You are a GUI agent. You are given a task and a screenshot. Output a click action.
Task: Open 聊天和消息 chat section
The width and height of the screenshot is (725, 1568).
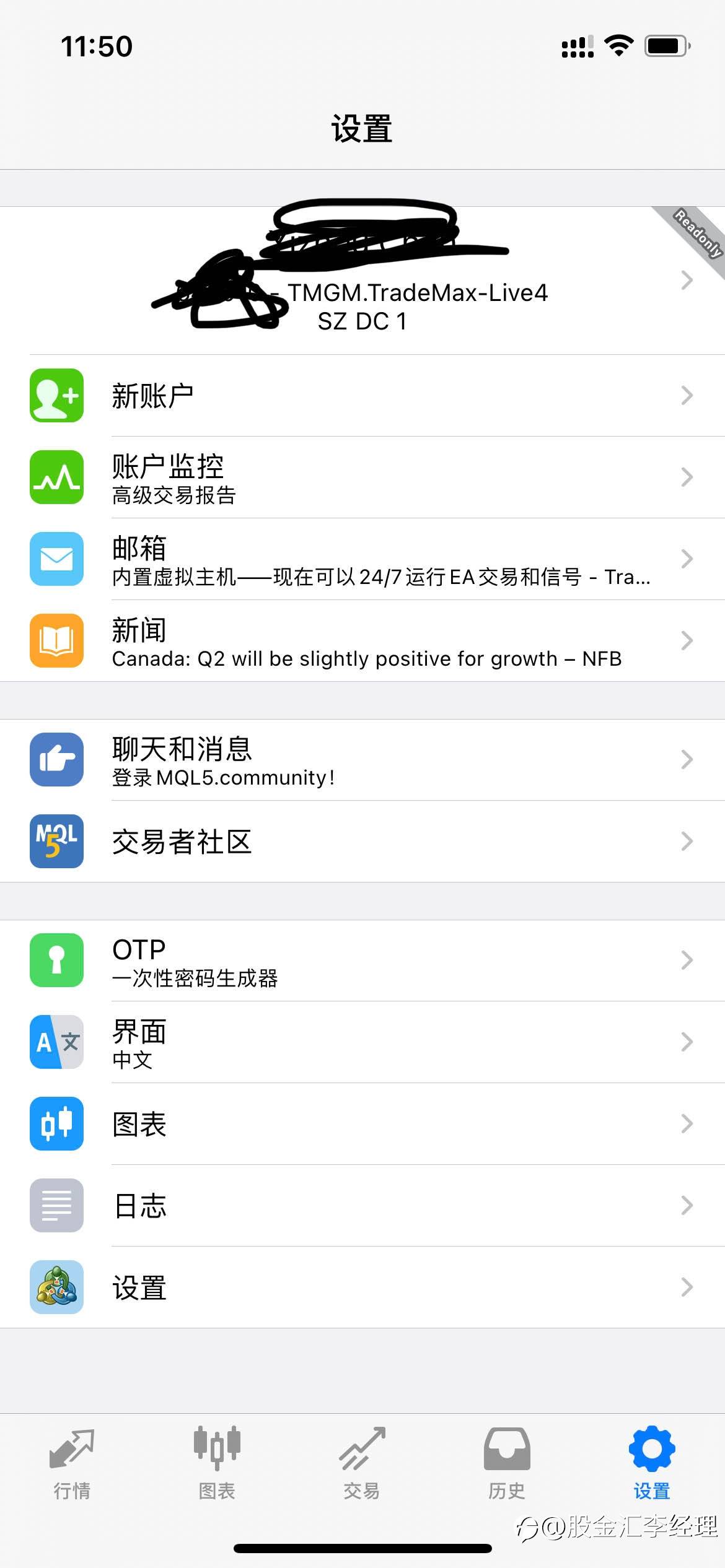[x=362, y=759]
